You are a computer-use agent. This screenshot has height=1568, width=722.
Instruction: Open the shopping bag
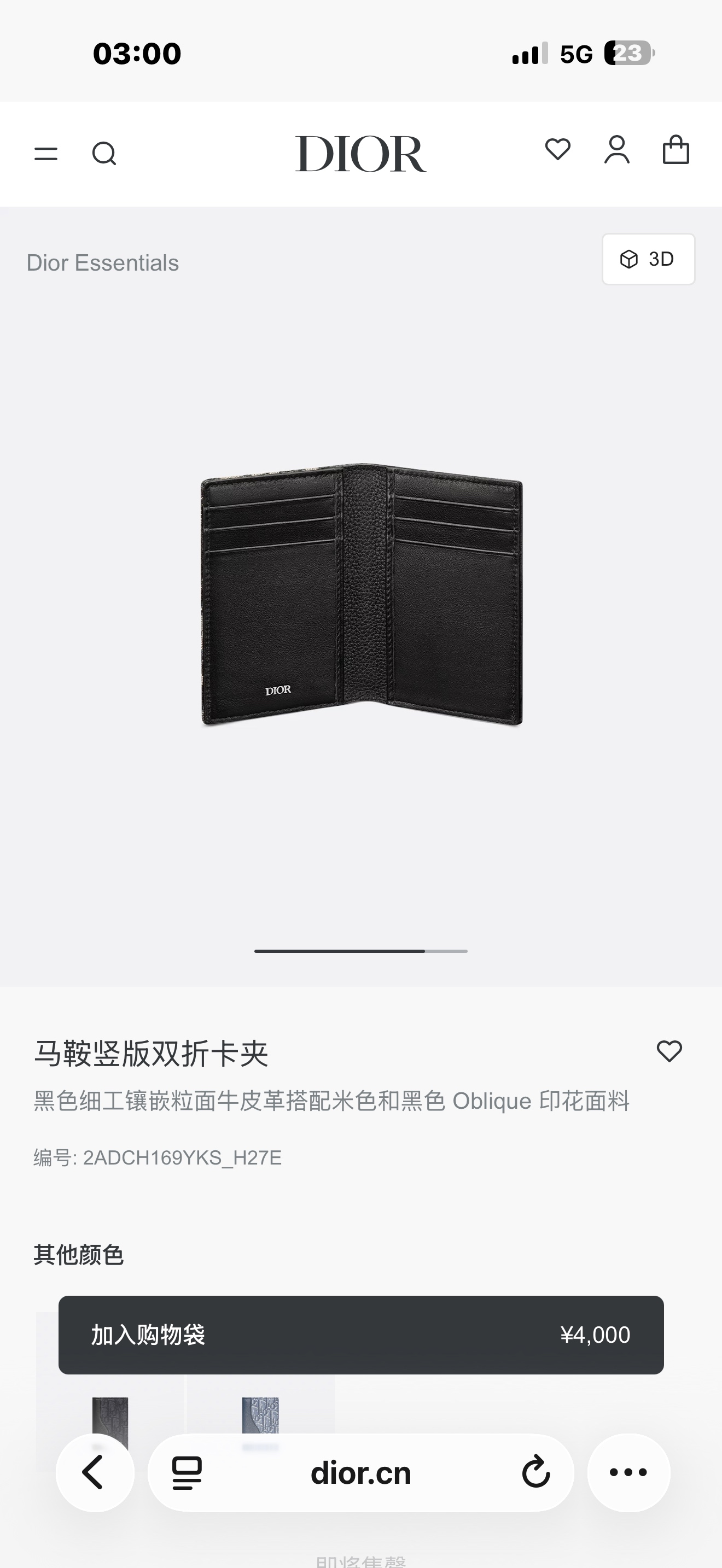point(676,150)
